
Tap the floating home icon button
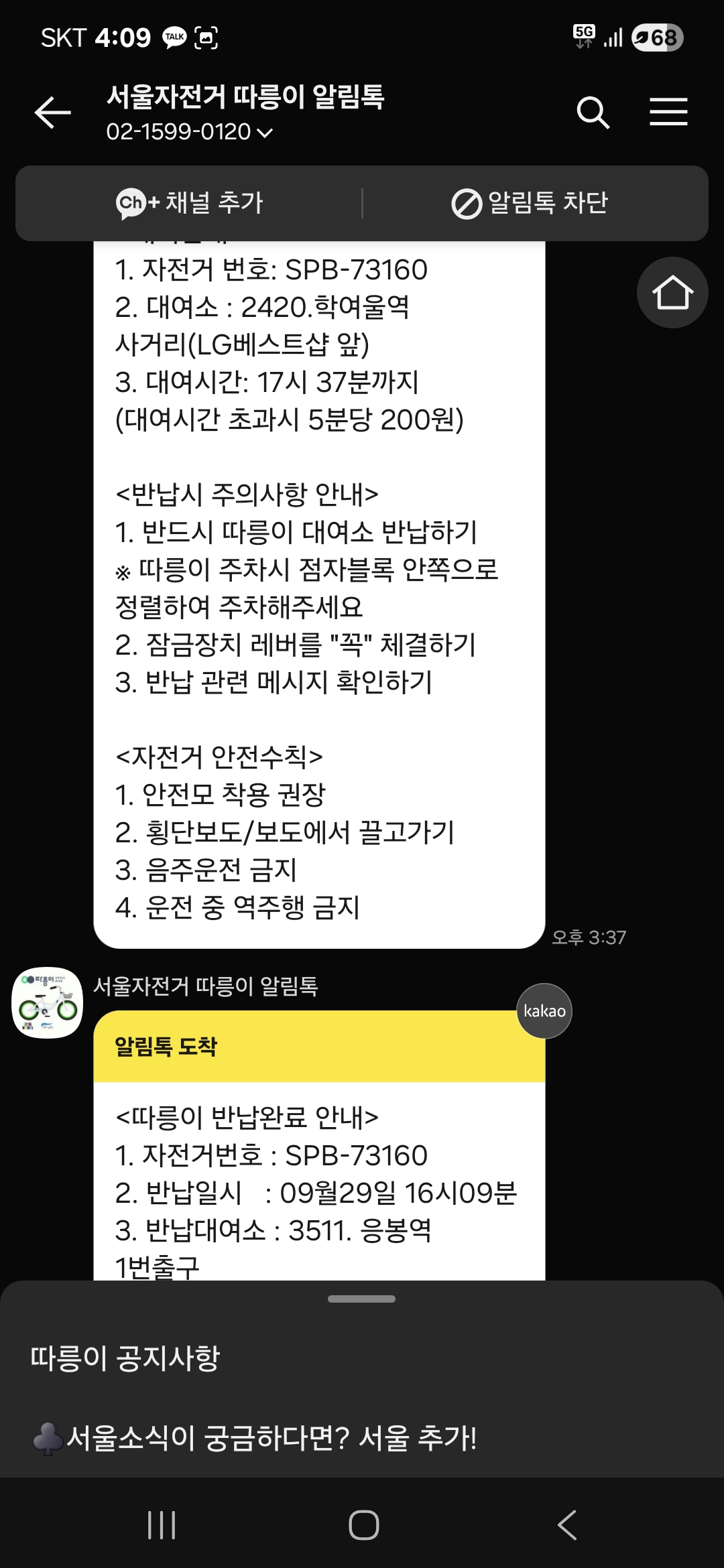tap(672, 292)
